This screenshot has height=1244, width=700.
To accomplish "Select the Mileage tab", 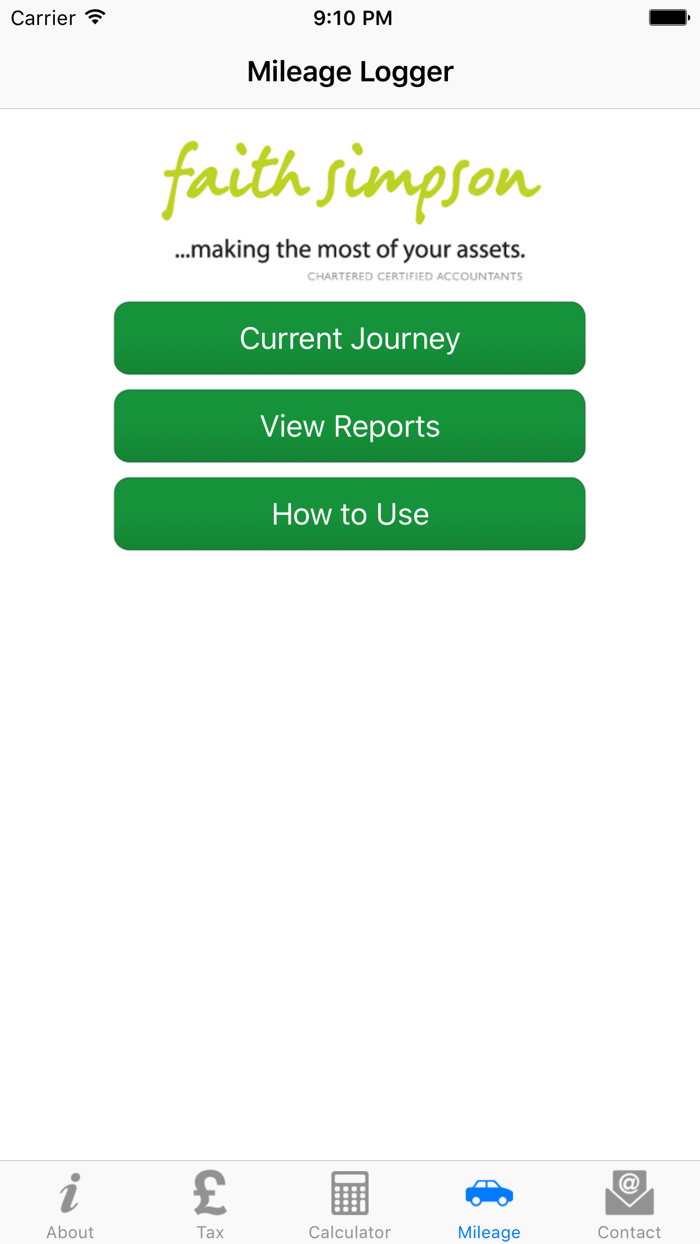I will pyautogui.click(x=489, y=1204).
